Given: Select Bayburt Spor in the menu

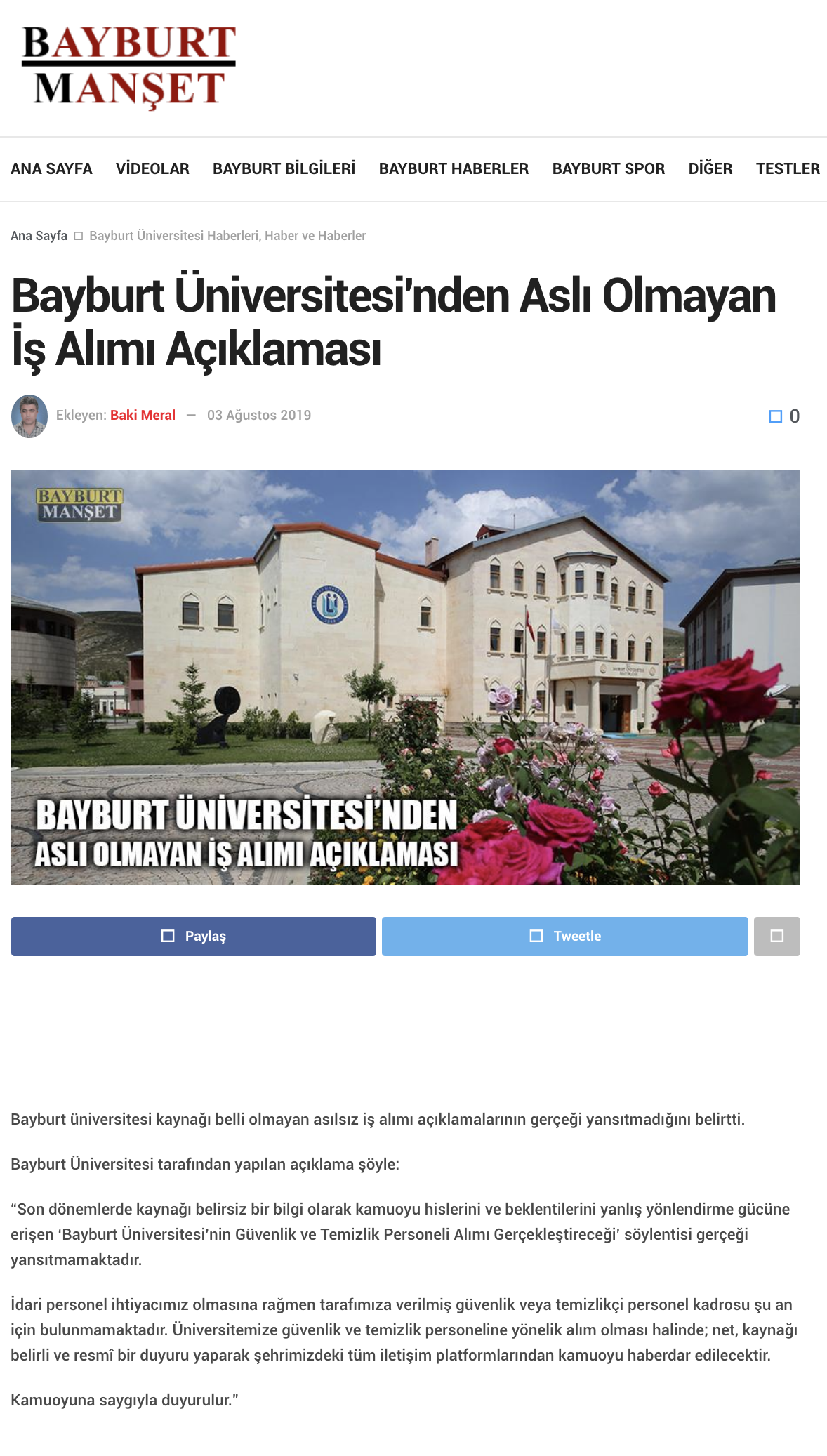Looking at the screenshot, I should tap(608, 168).
